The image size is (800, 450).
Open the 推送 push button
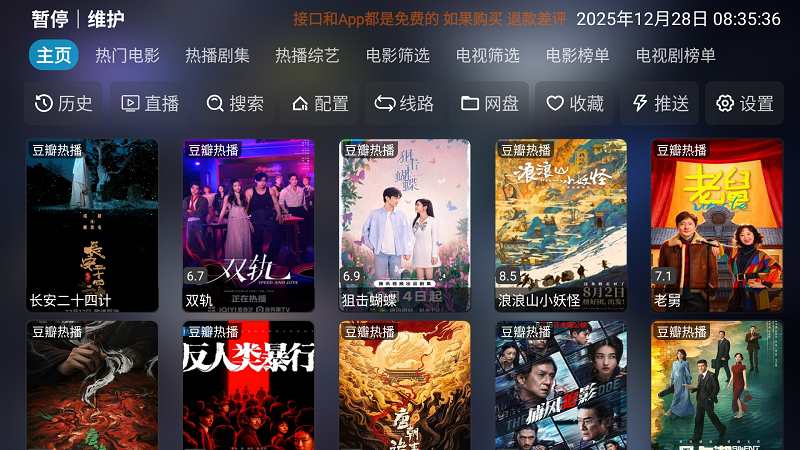[x=660, y=103]
